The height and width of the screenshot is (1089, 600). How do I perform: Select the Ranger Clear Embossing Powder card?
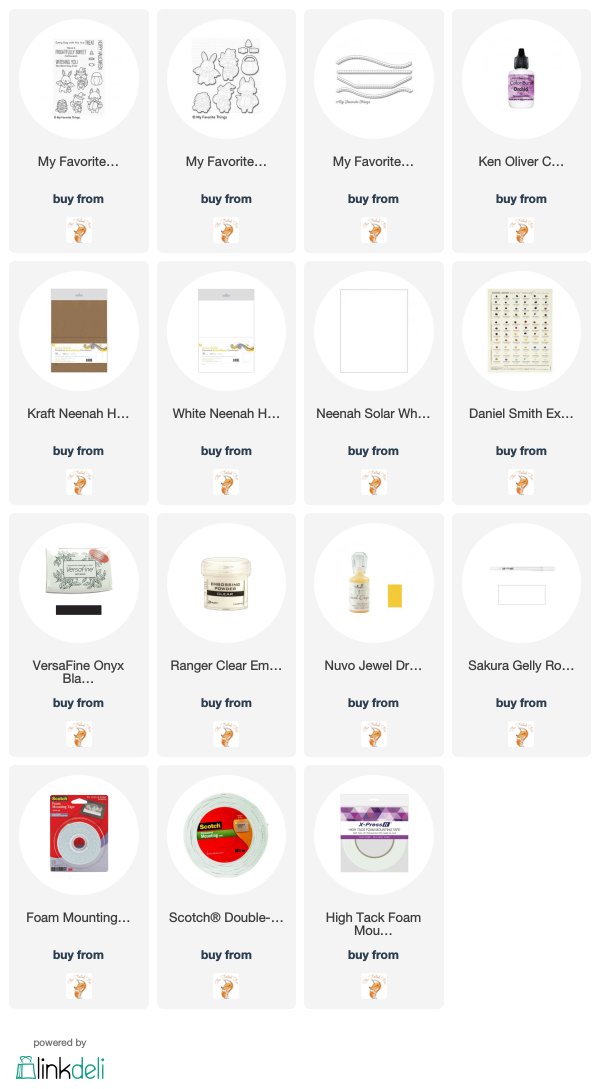pyautogui.click(x=226, y=635)
